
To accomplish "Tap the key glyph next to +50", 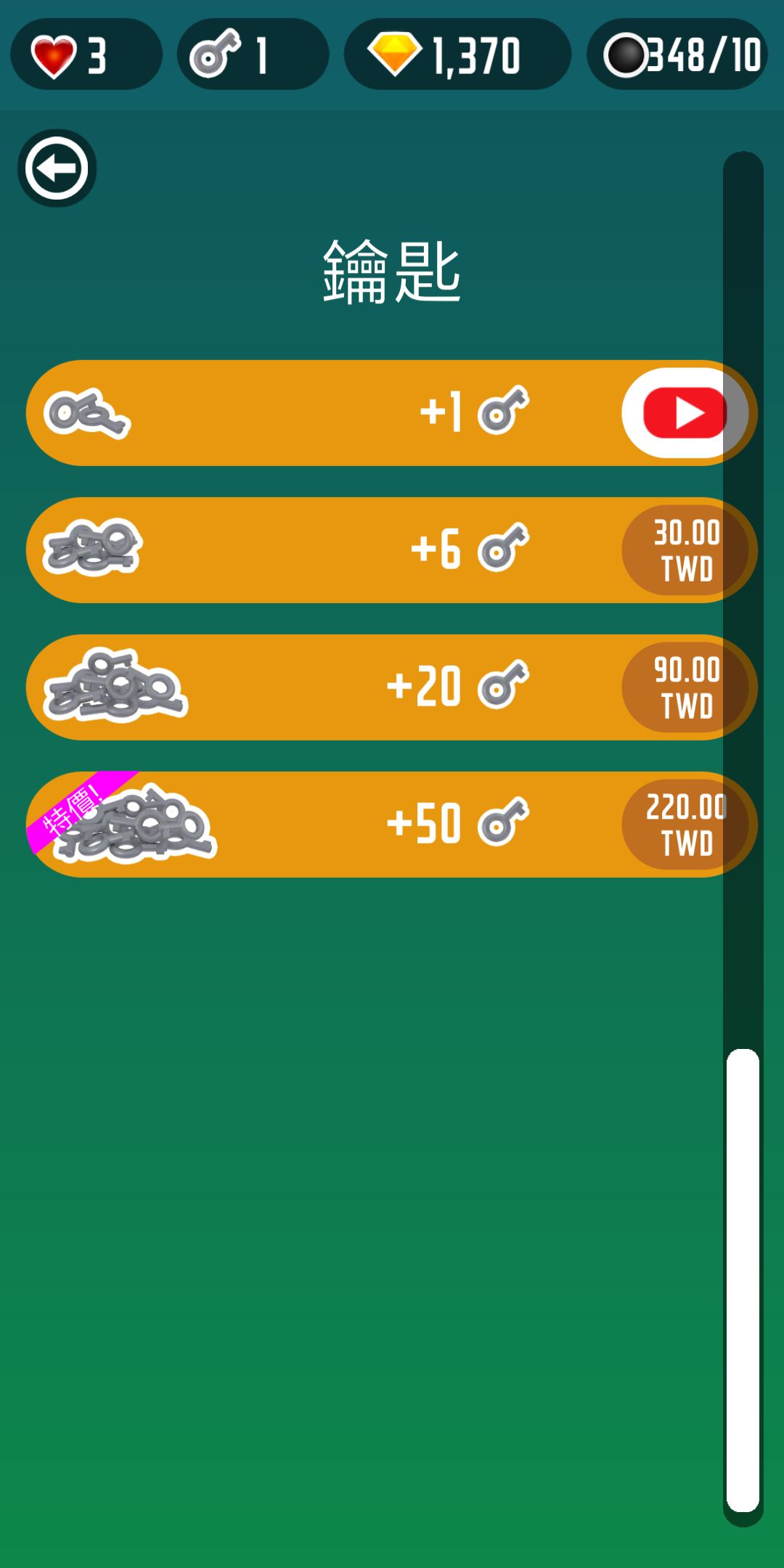I will click(x=505, y=824).
